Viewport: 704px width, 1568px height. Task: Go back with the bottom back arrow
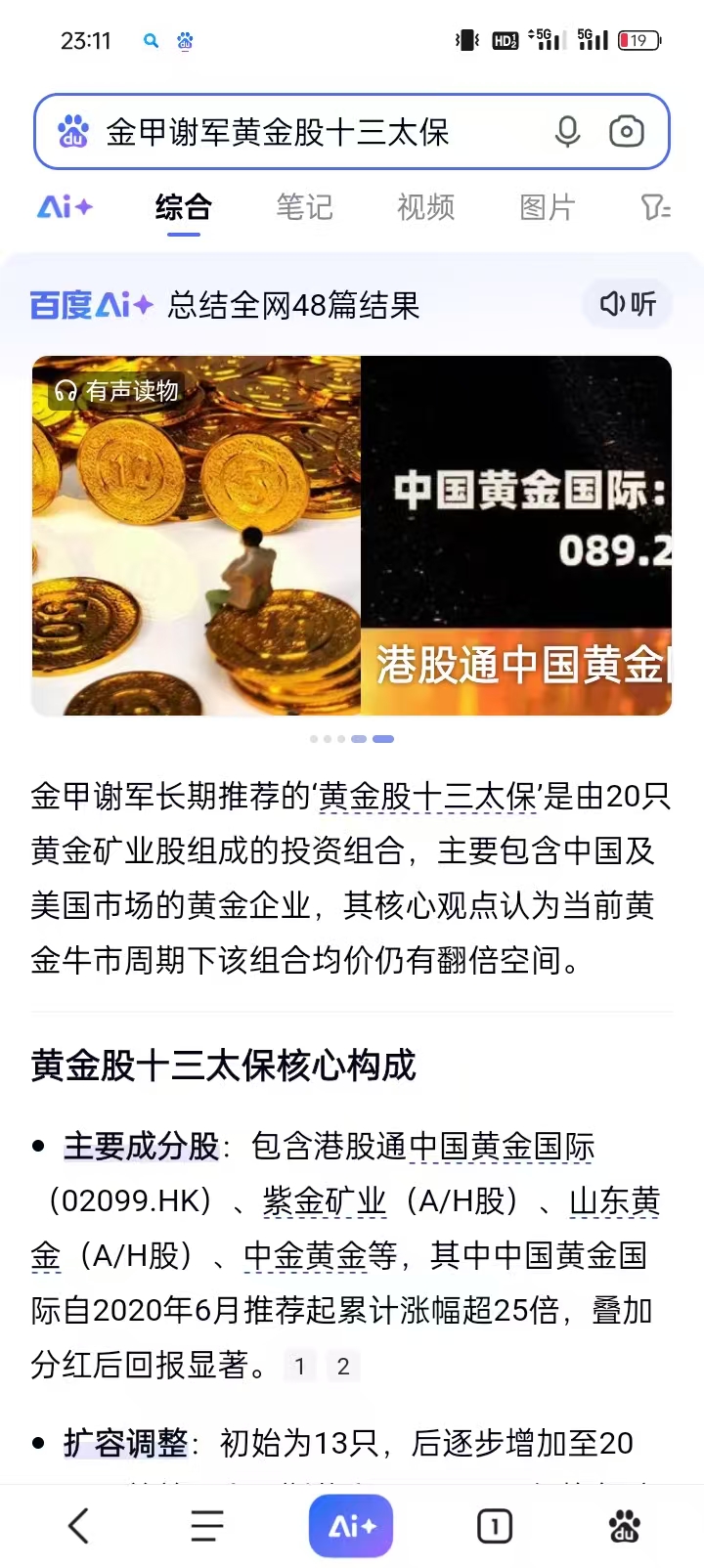click(x=78, y=1526)
